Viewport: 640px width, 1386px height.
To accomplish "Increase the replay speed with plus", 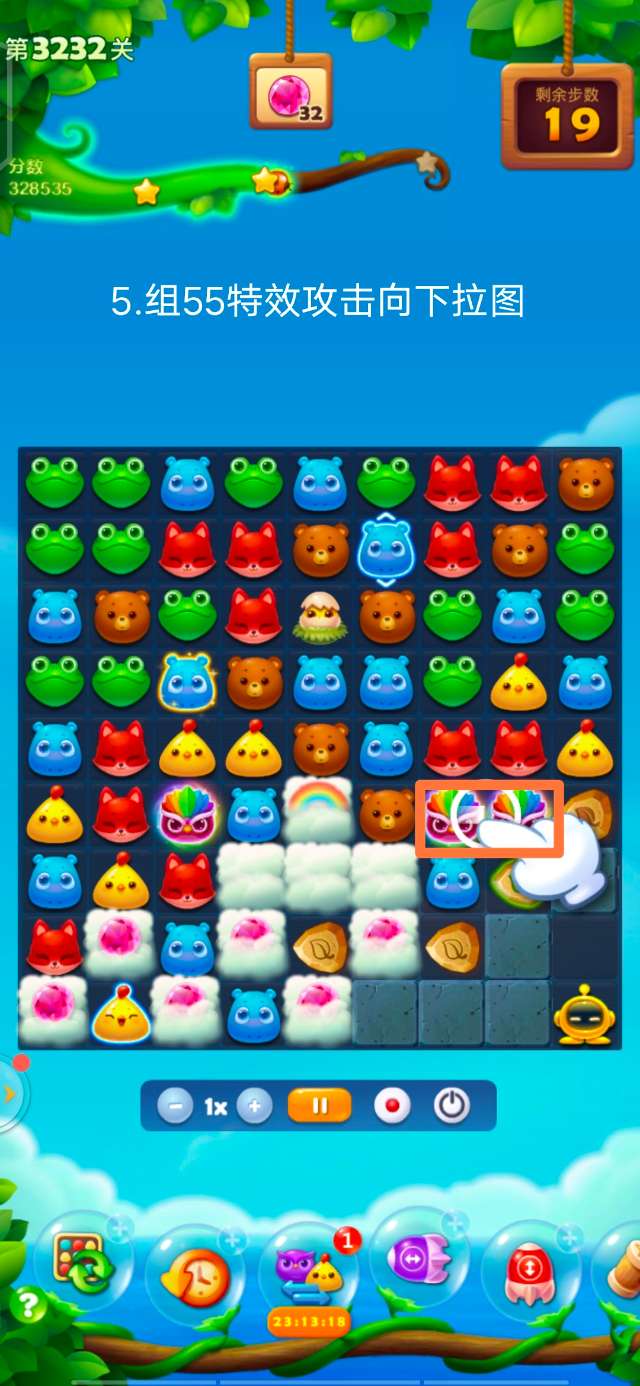I will pos(255,1107).
